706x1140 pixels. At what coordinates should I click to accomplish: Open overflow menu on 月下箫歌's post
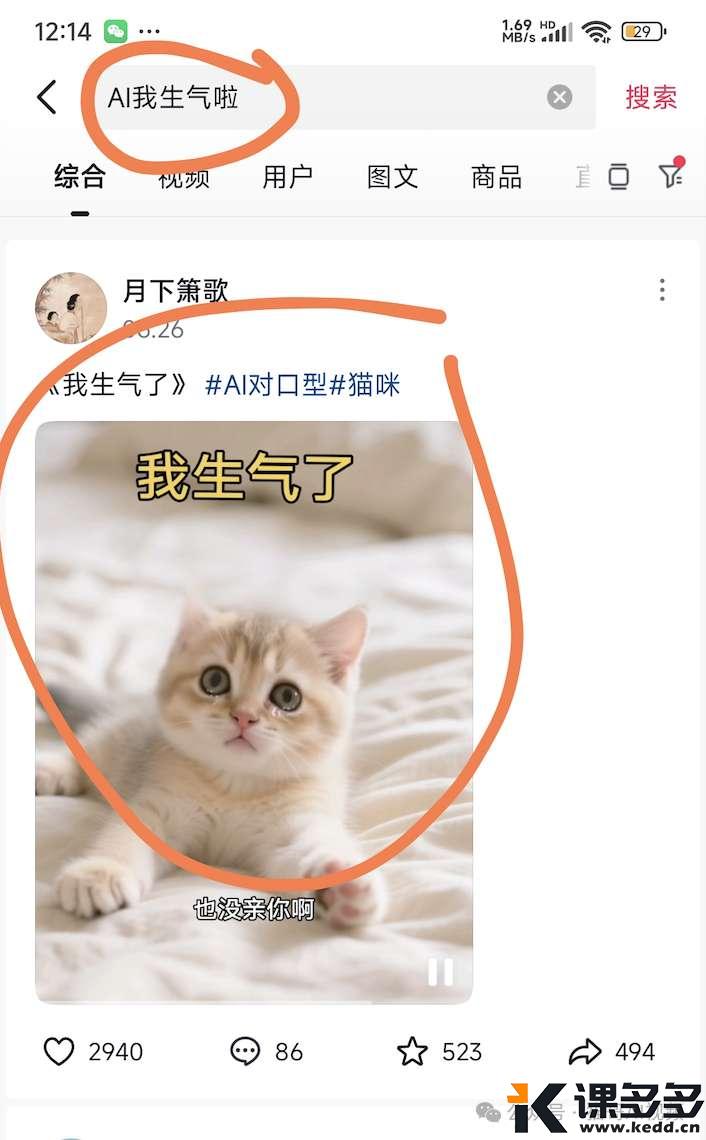(662, 291)
